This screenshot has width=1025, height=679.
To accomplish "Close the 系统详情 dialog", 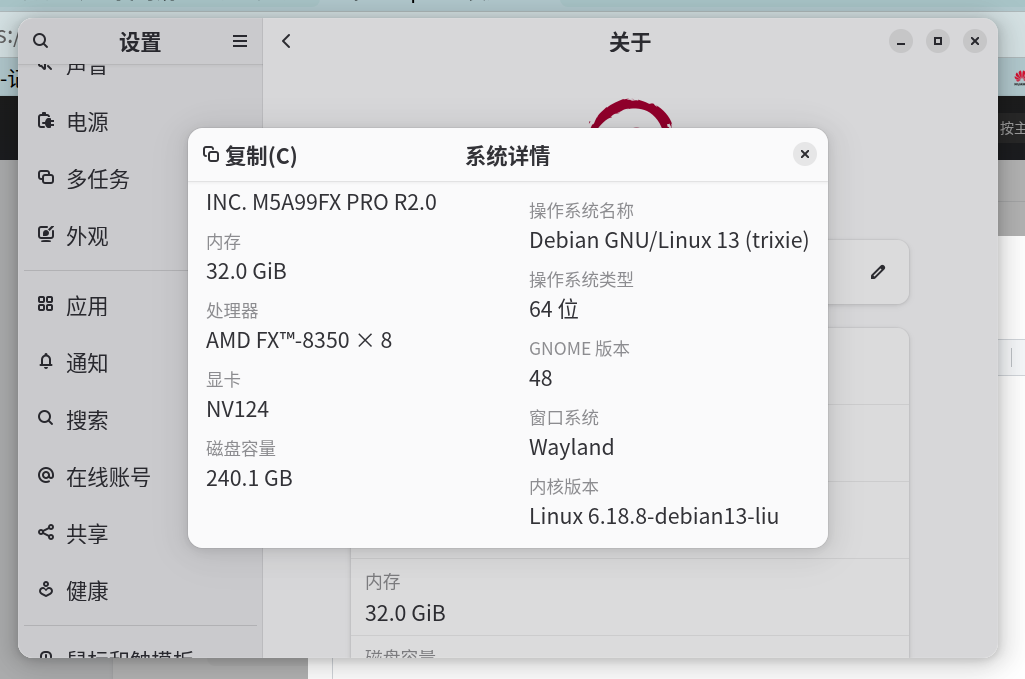I will point(805,154).
